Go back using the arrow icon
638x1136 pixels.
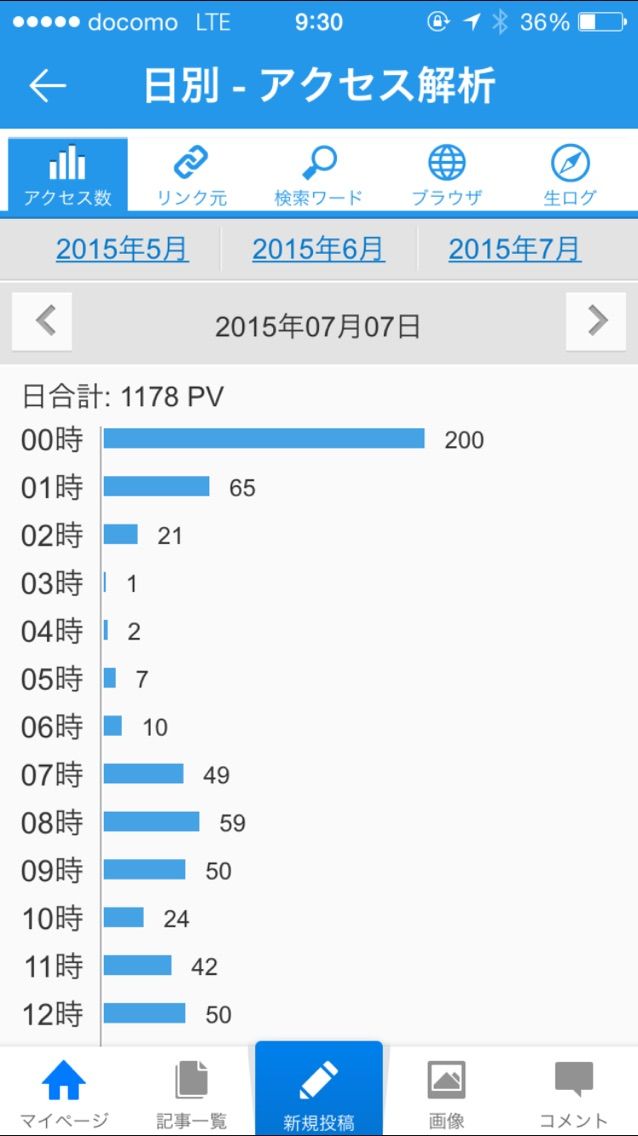pos(47,86)
